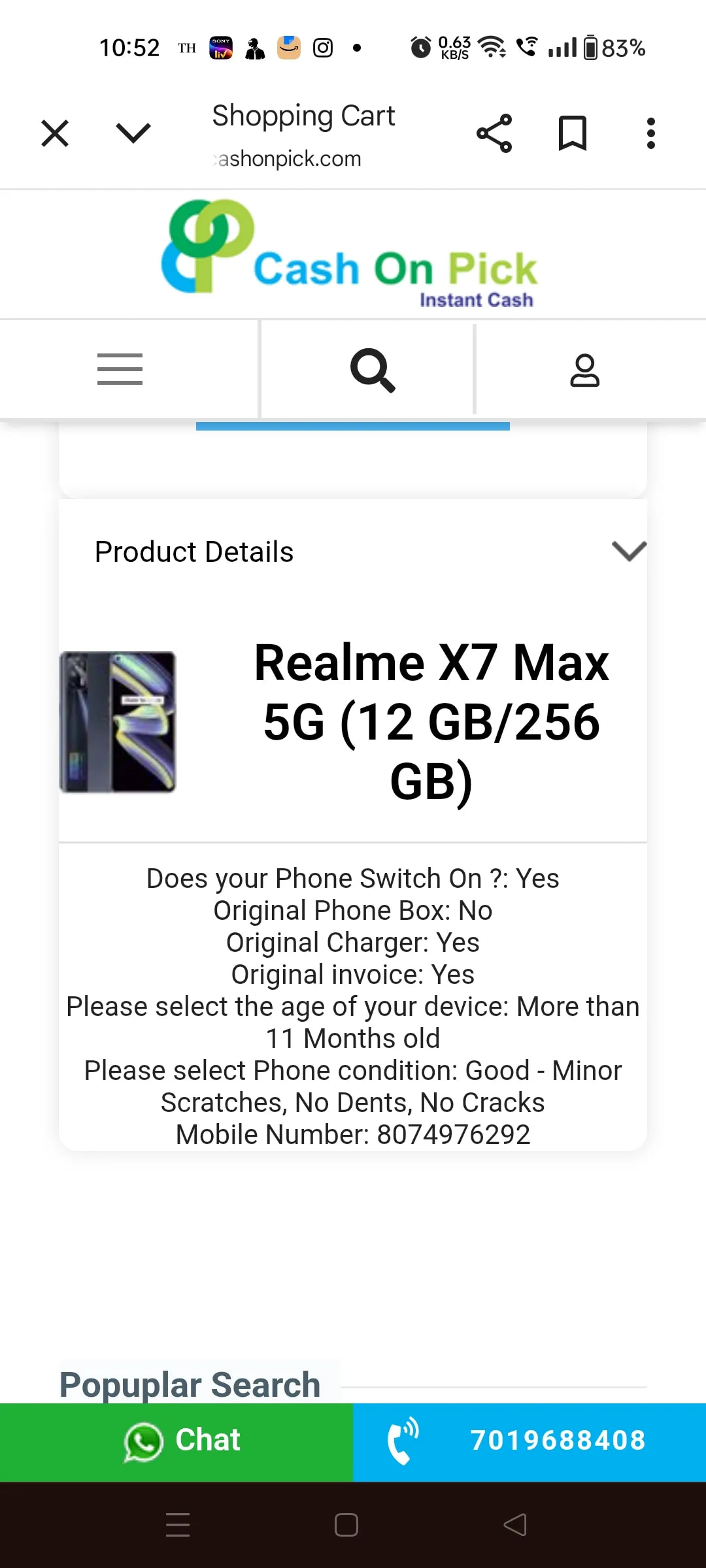Open the browser overflow menu
This screenshot has height=1568, width=706.
[650, 133]
